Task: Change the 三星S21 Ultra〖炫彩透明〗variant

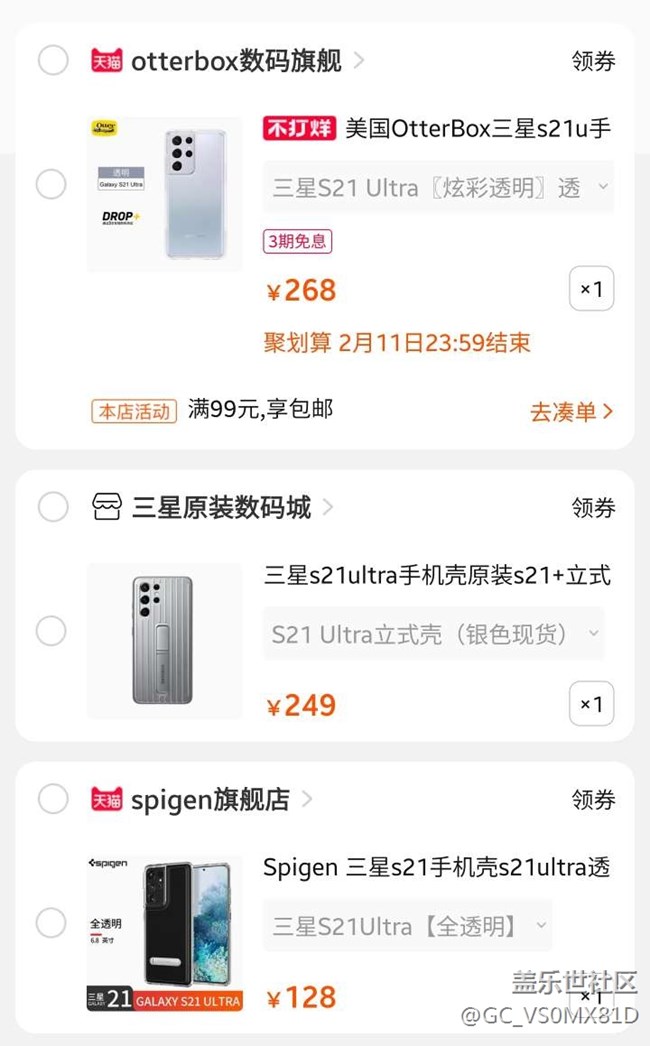Action: point(438,187)
